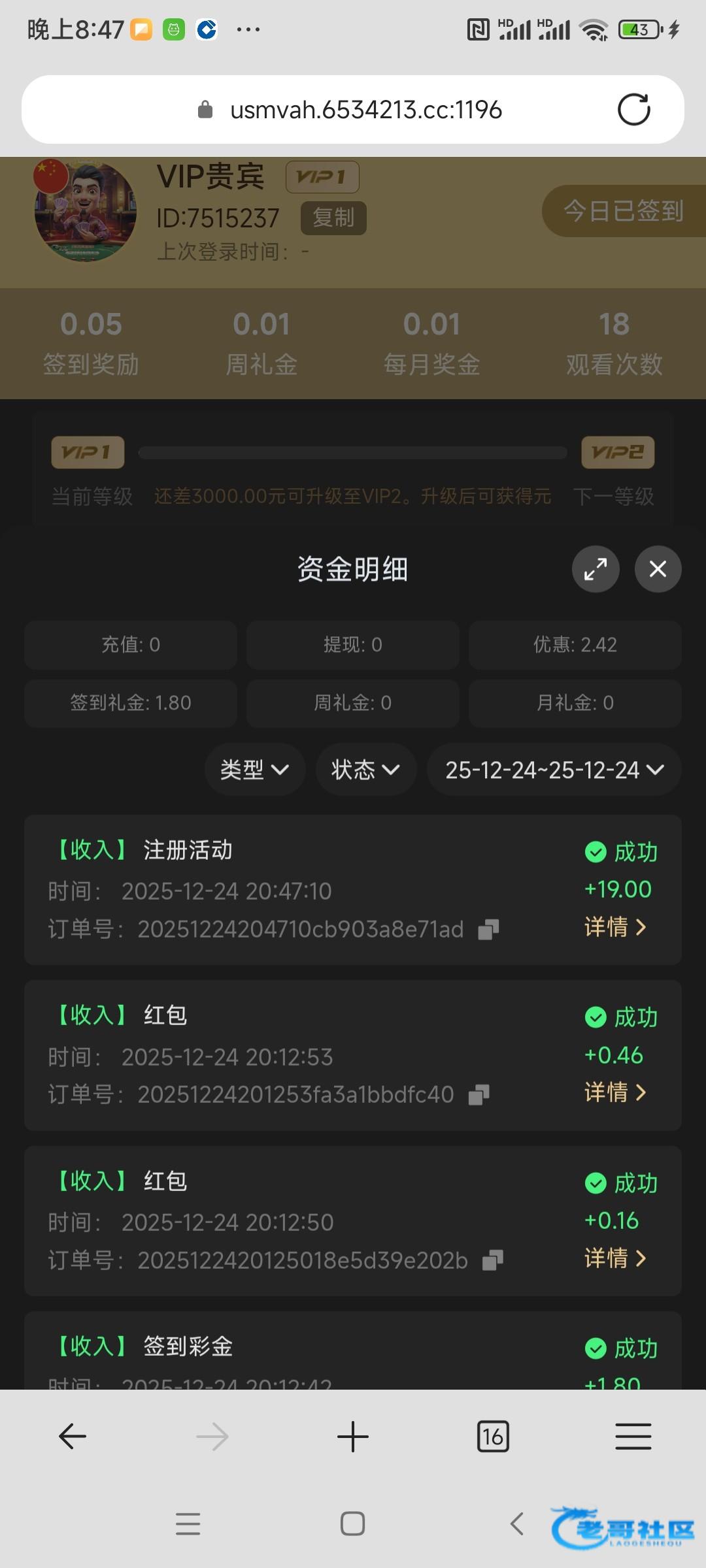
Task: Show the 16 open browser tabs
Action: pos(493,1437)
